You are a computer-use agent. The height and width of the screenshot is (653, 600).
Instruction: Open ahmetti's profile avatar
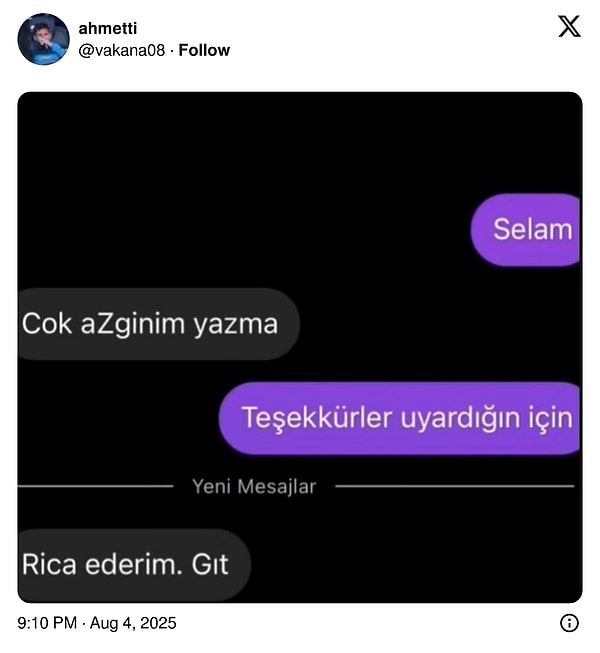43,39
